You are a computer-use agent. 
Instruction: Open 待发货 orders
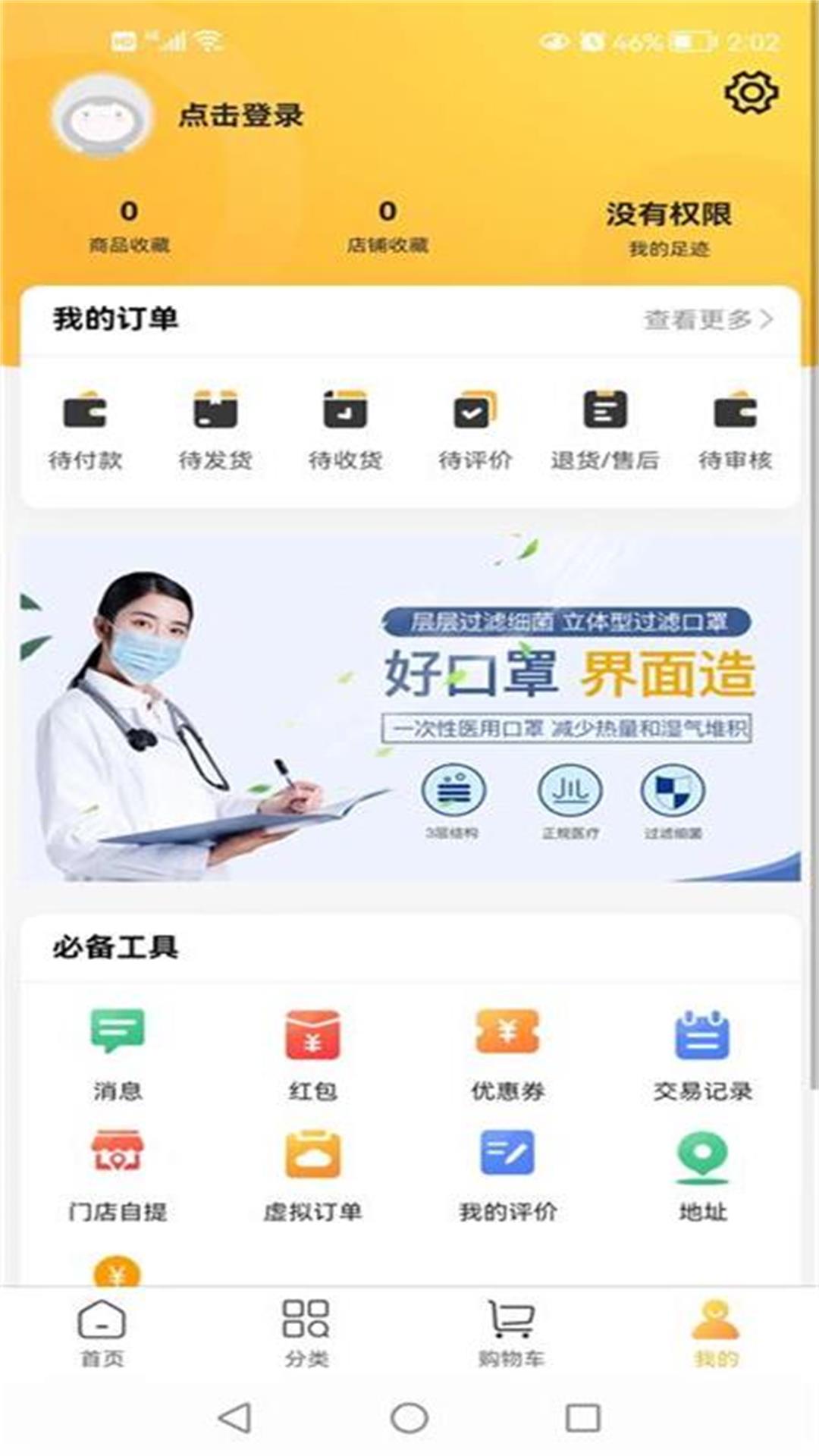[x=215, y=430]
